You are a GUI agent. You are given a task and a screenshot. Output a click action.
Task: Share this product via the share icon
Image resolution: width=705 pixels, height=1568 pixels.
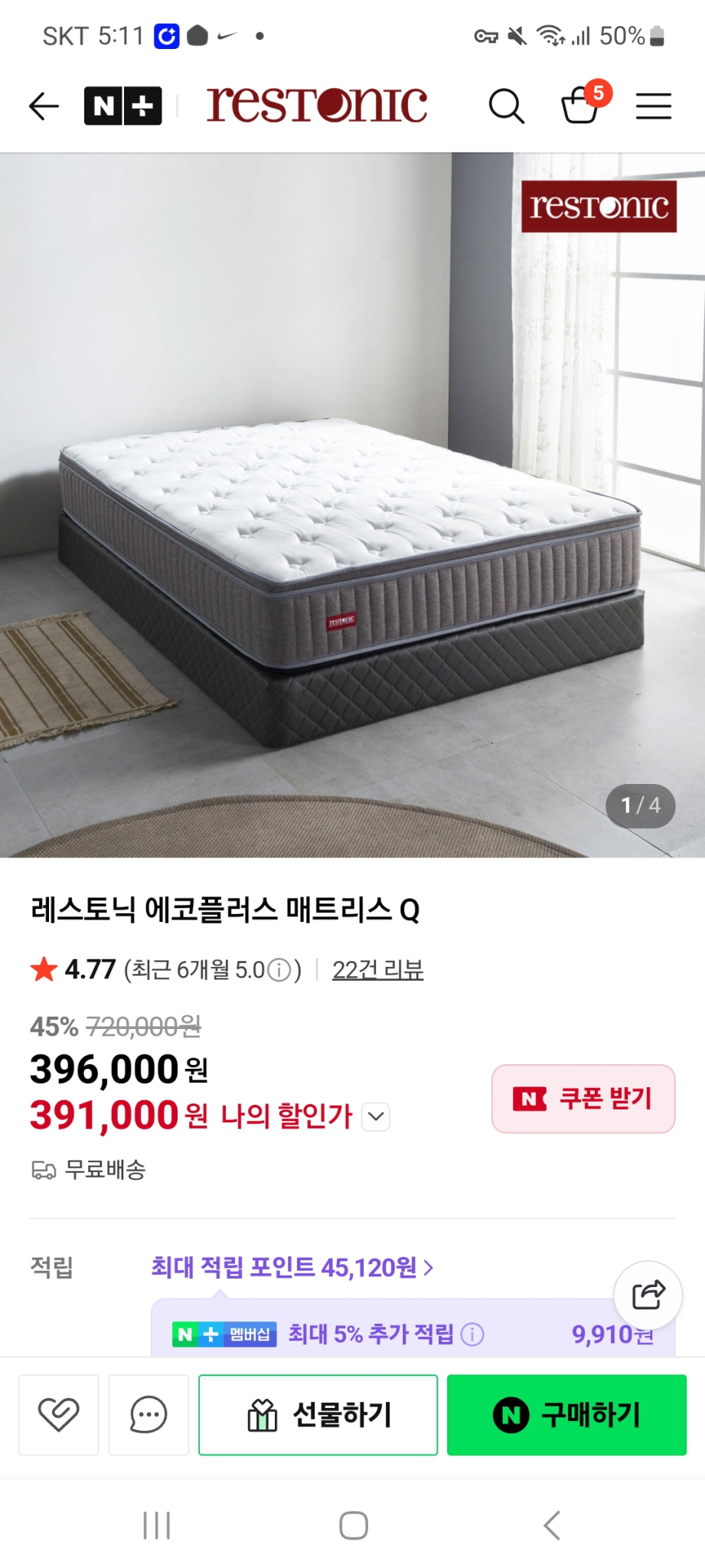click(647, 1294)
